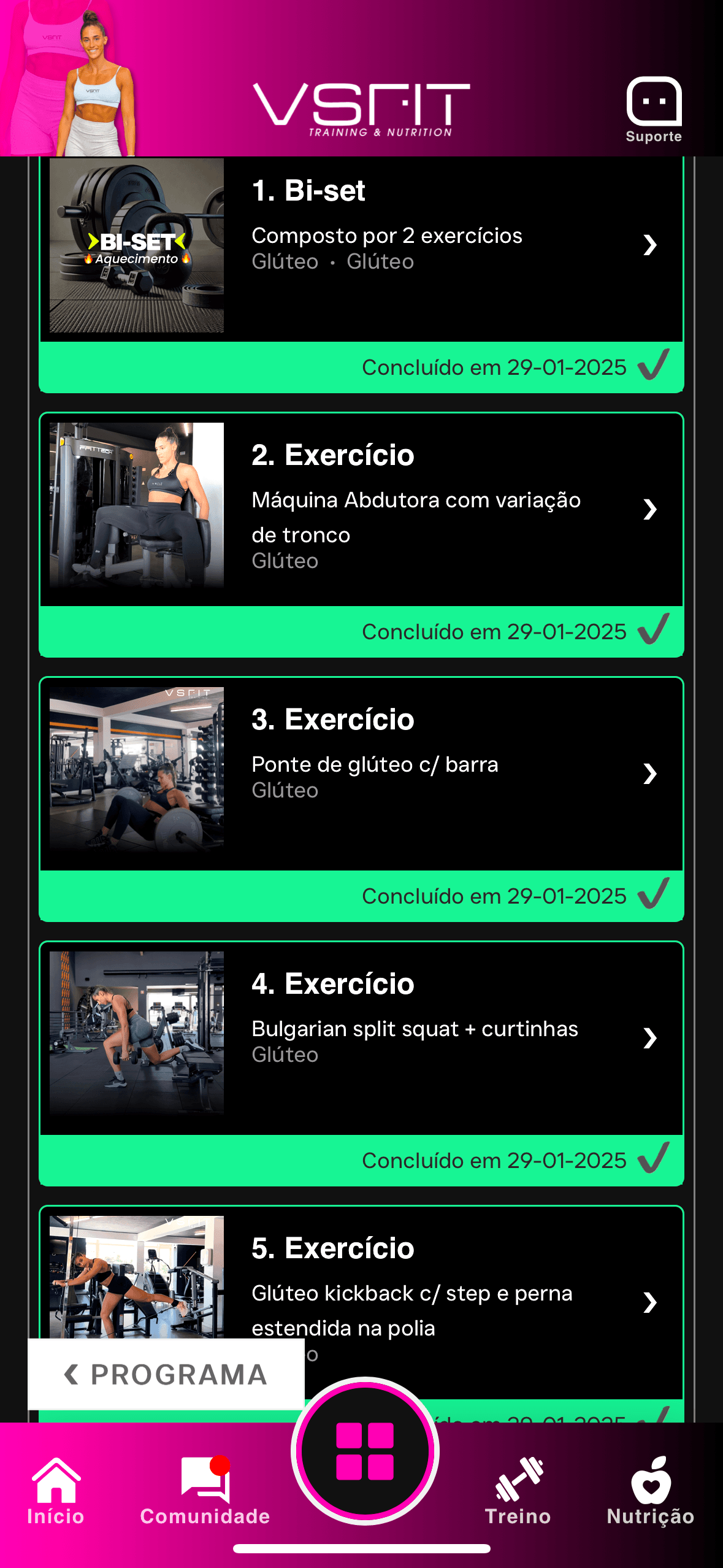Go back to PROGRAMA
The image size is (723, 1568).
click(166, 1374)
